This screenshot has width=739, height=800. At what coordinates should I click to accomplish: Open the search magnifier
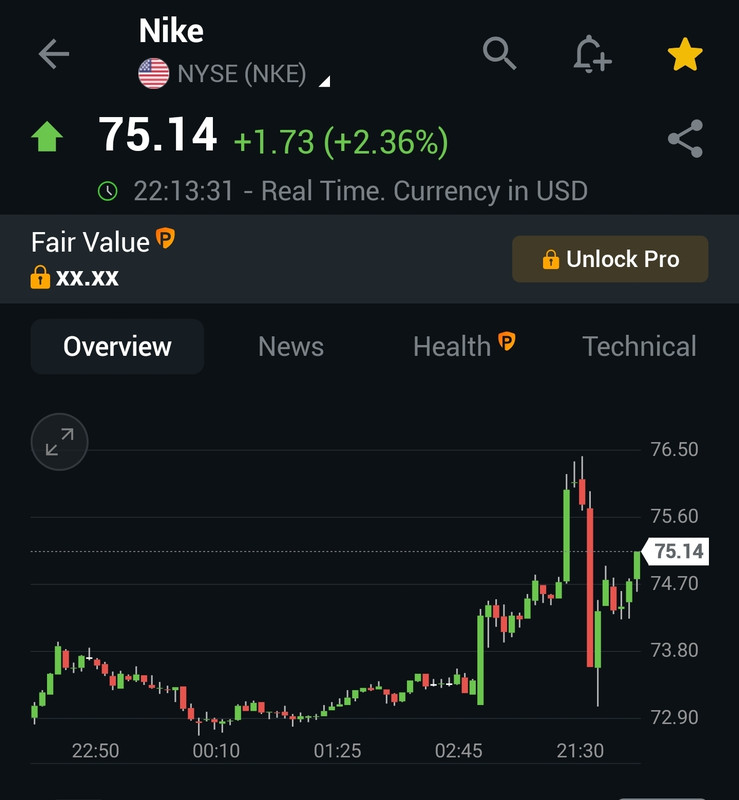coord(499,52)
